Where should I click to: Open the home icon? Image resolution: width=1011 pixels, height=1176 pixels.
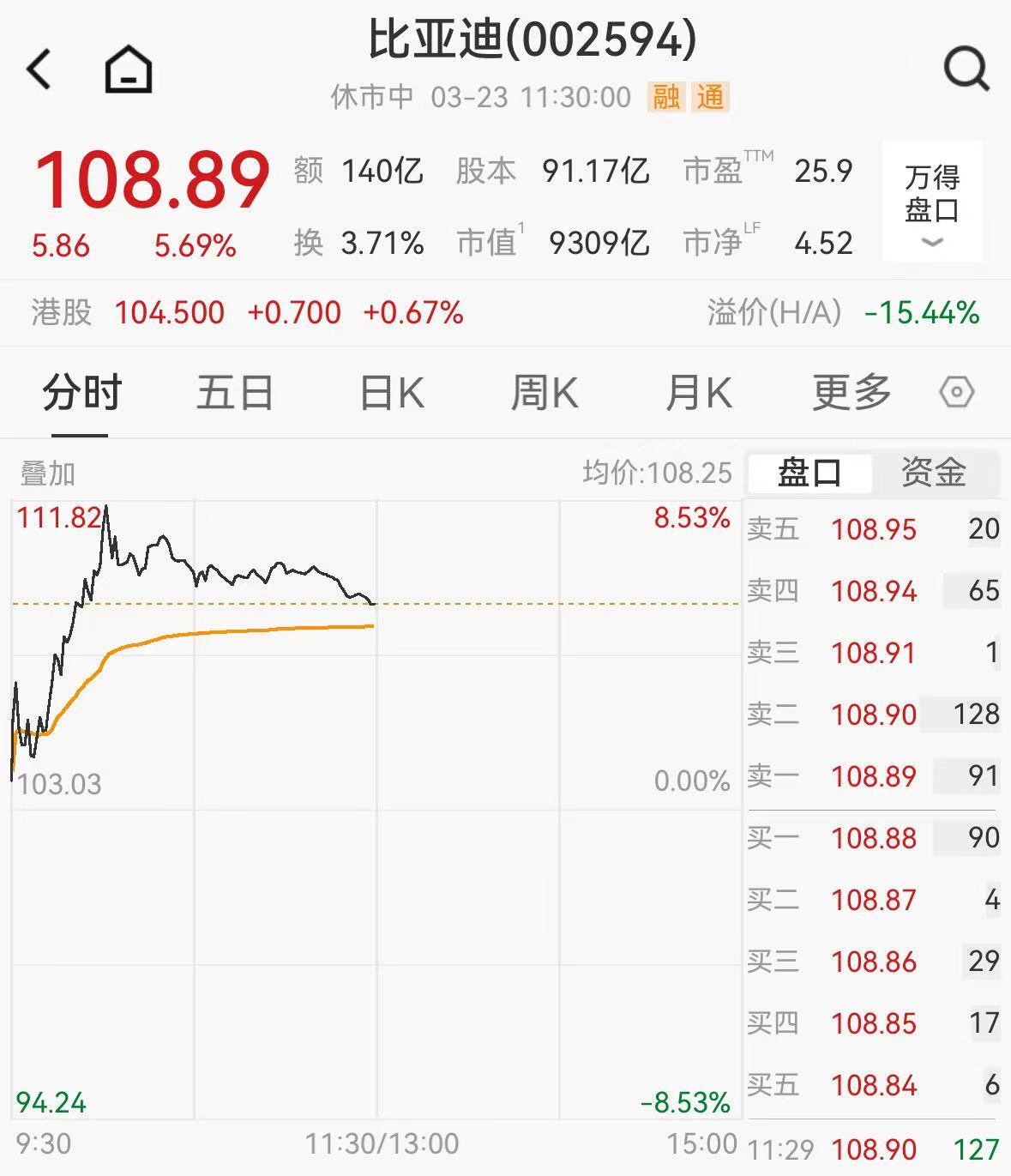pos(129,69)
